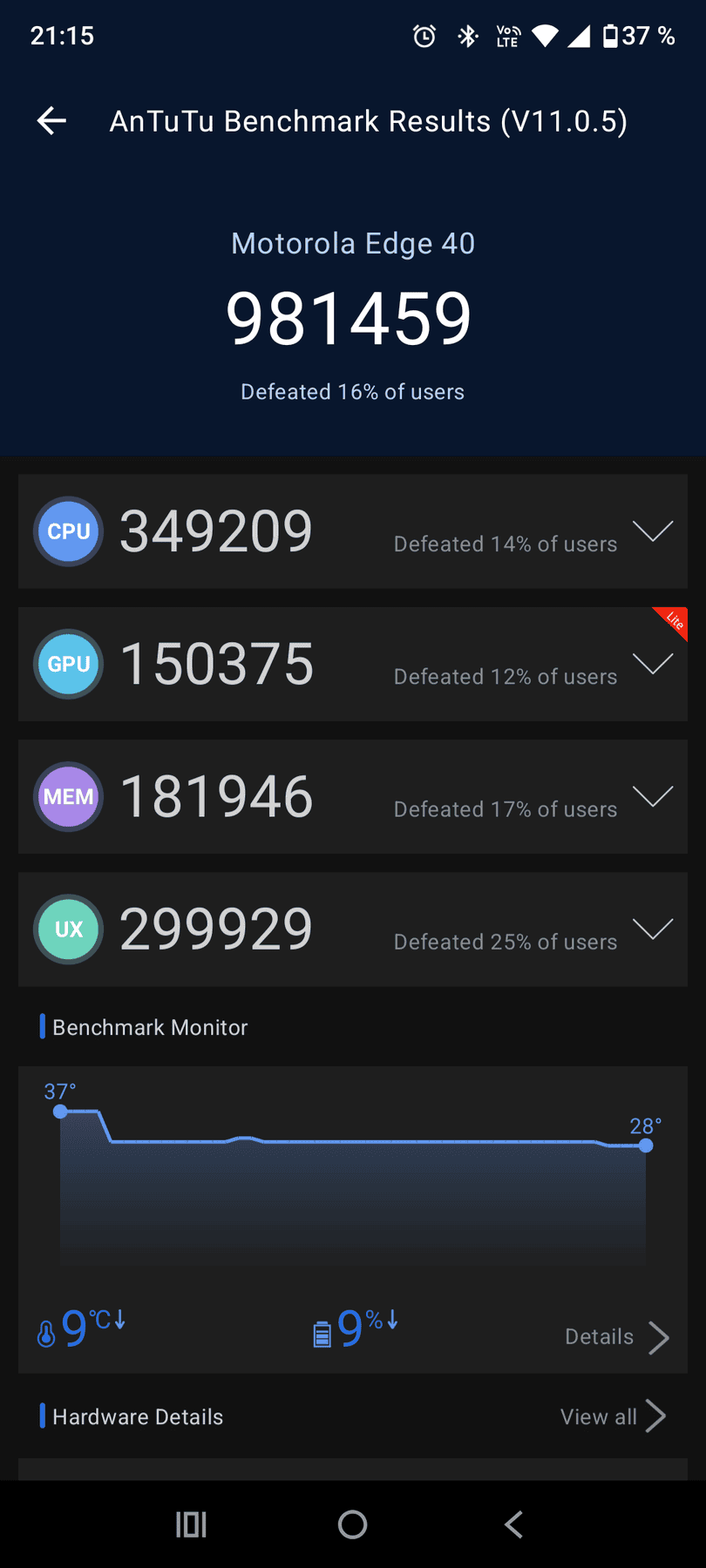Expand the MEM score section
The width and height of the screenshot is (706, 1568).
point(653,796)
